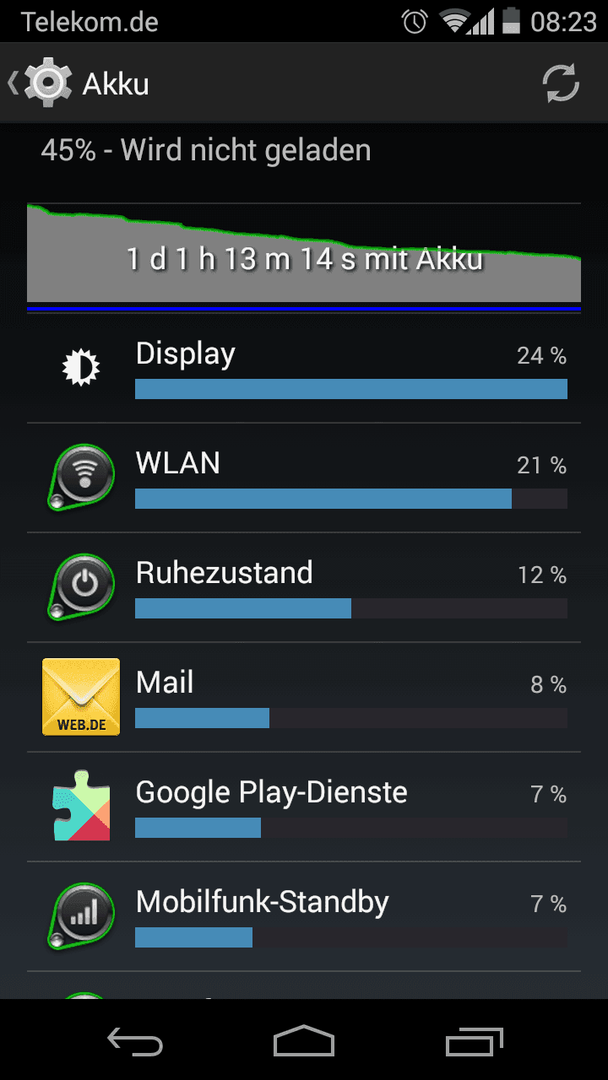
Task: Go back via the Akku settings icon
Action: 42,83
